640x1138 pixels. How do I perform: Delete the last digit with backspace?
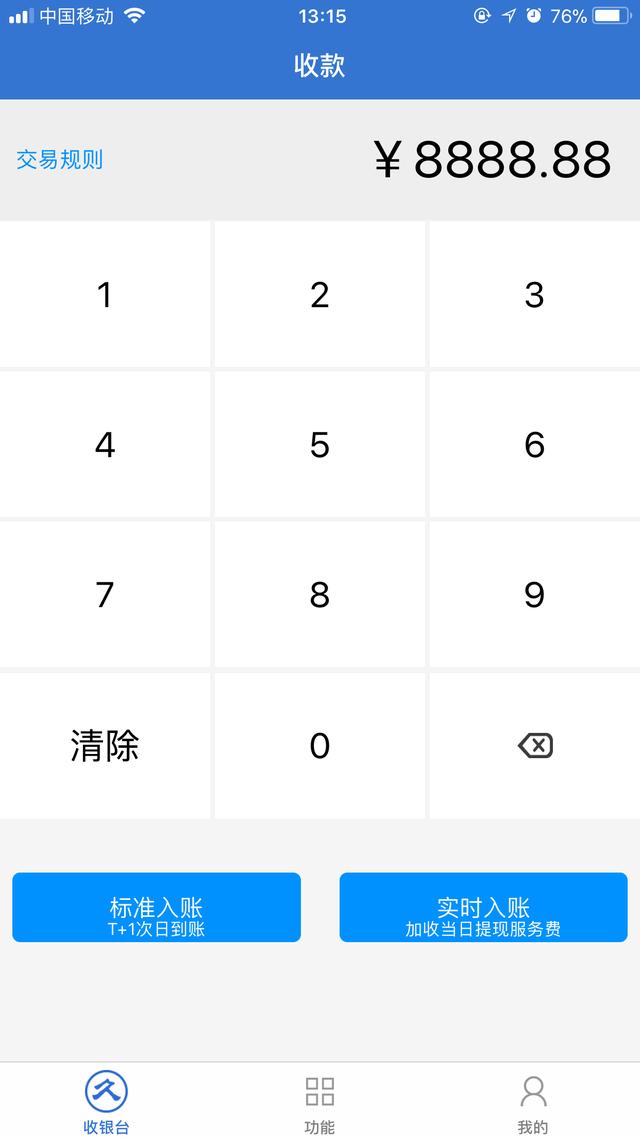(535, 745)
